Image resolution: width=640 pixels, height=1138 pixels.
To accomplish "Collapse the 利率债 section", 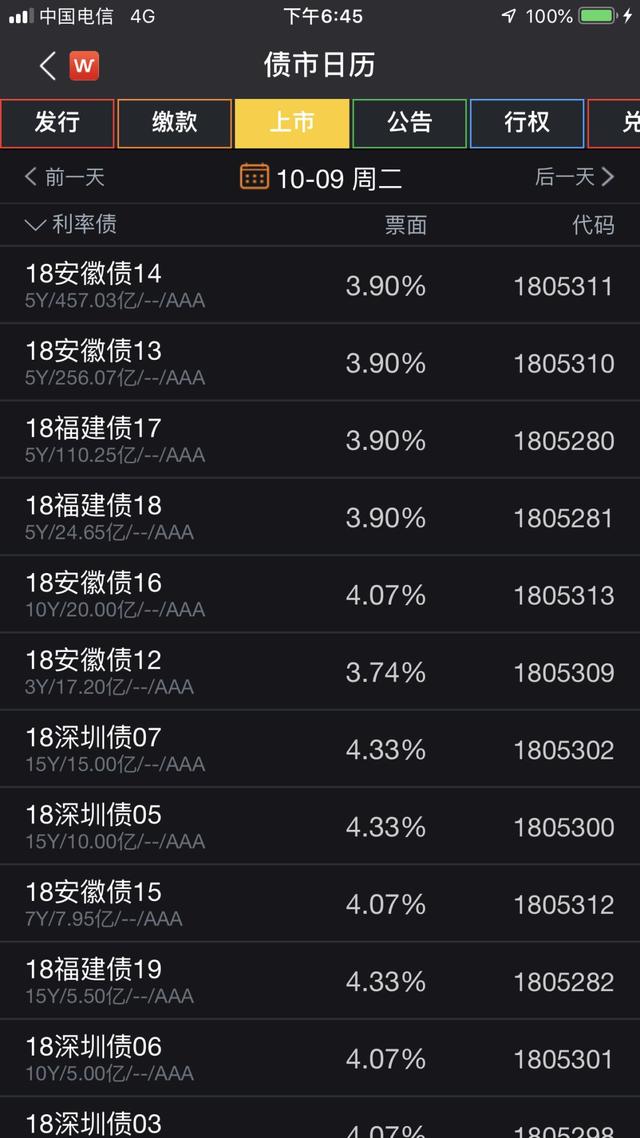I will [x=70, y=224].
